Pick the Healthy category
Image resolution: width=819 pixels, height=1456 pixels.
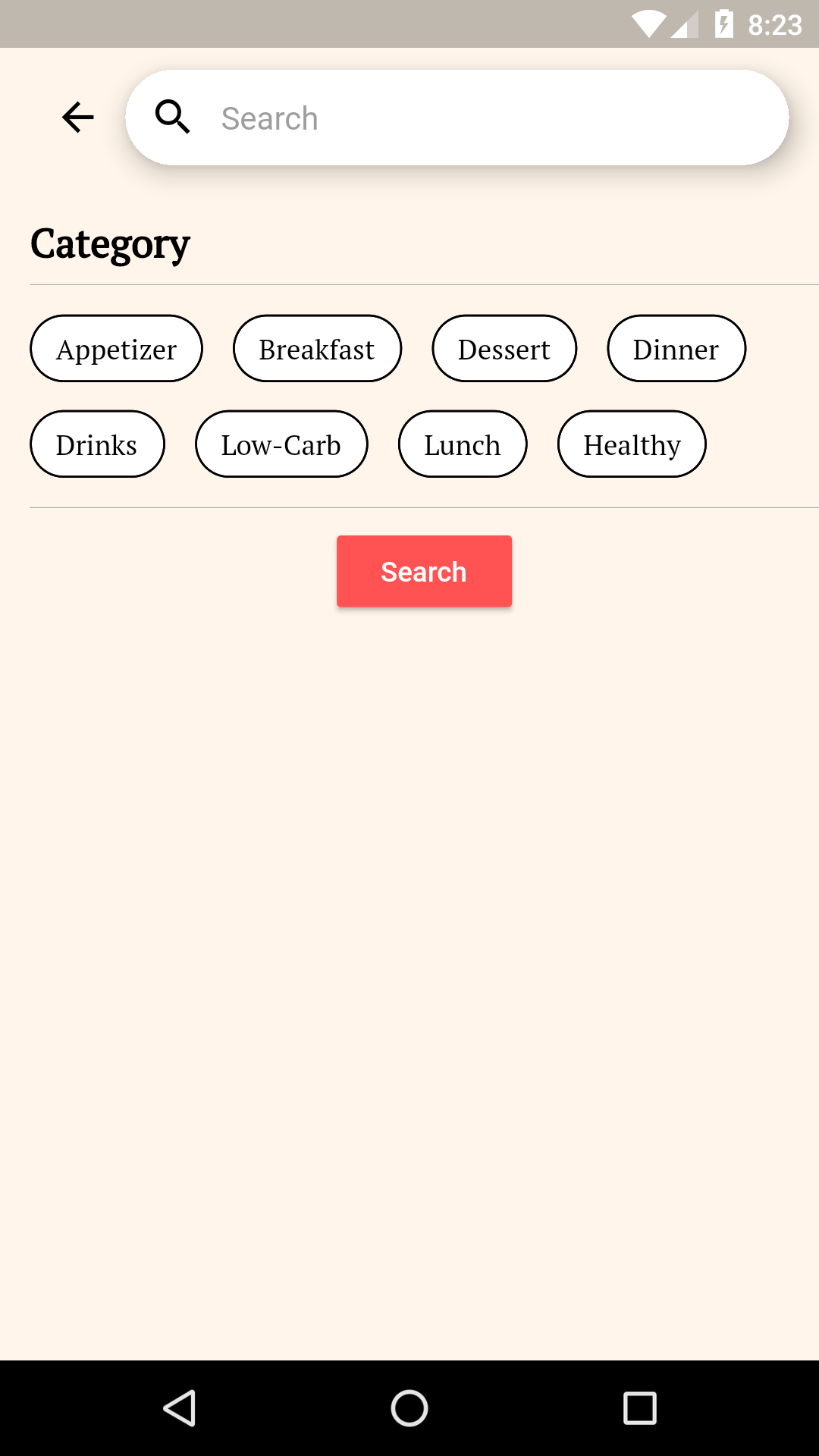632,444
